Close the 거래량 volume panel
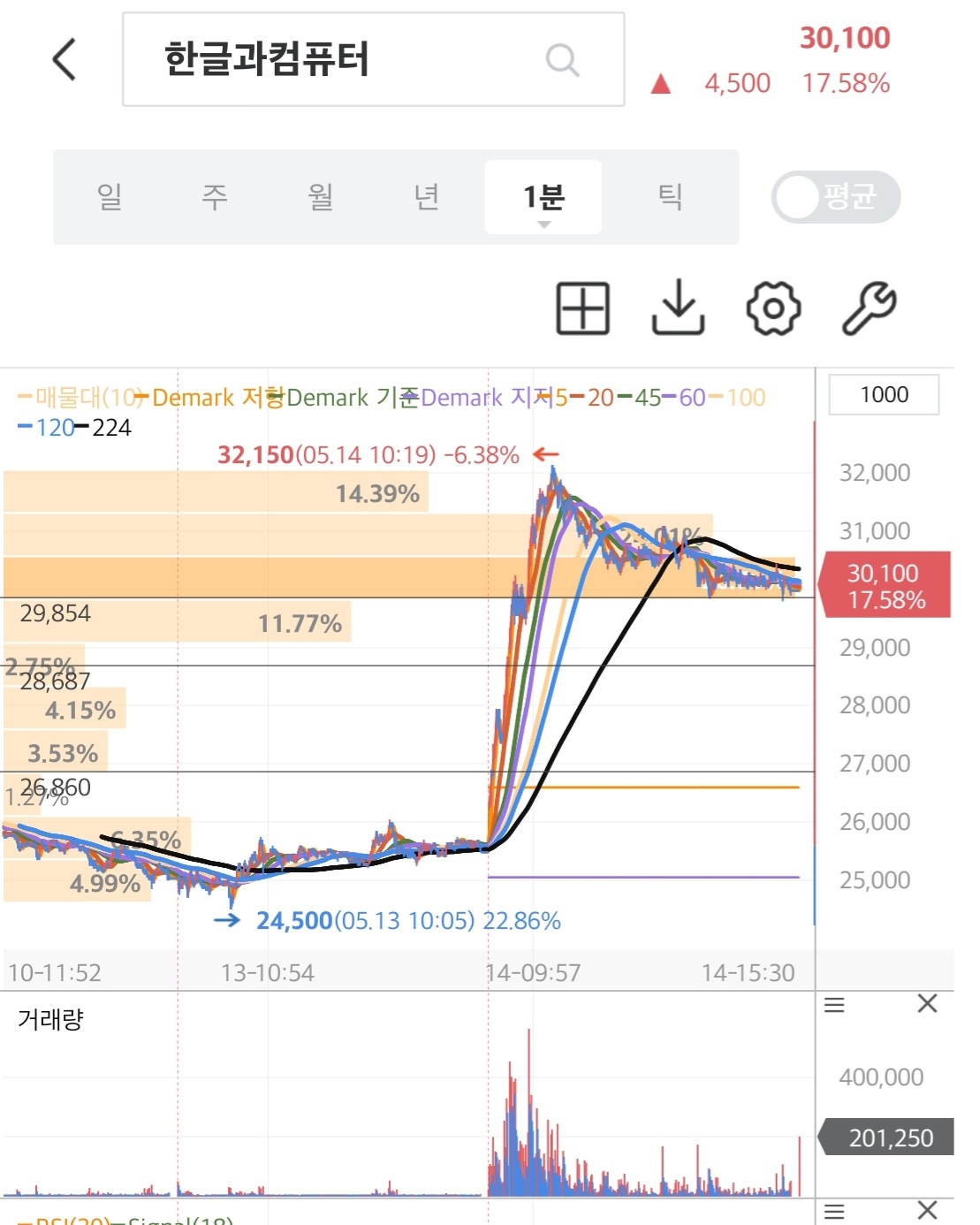The width and height of the screenshot is (980, 1225). point(927,1004)
